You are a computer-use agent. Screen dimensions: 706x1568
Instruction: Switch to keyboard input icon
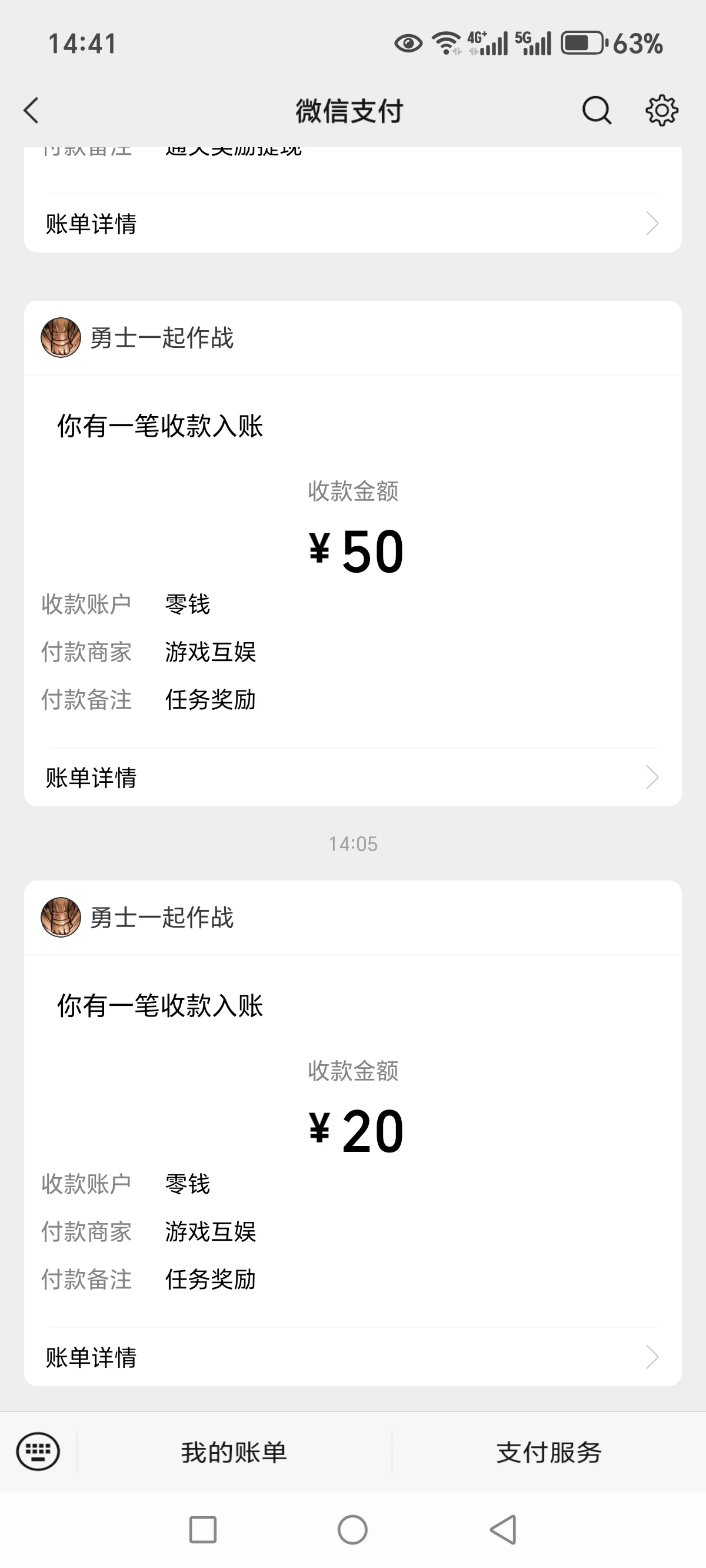coord(38,1451)
